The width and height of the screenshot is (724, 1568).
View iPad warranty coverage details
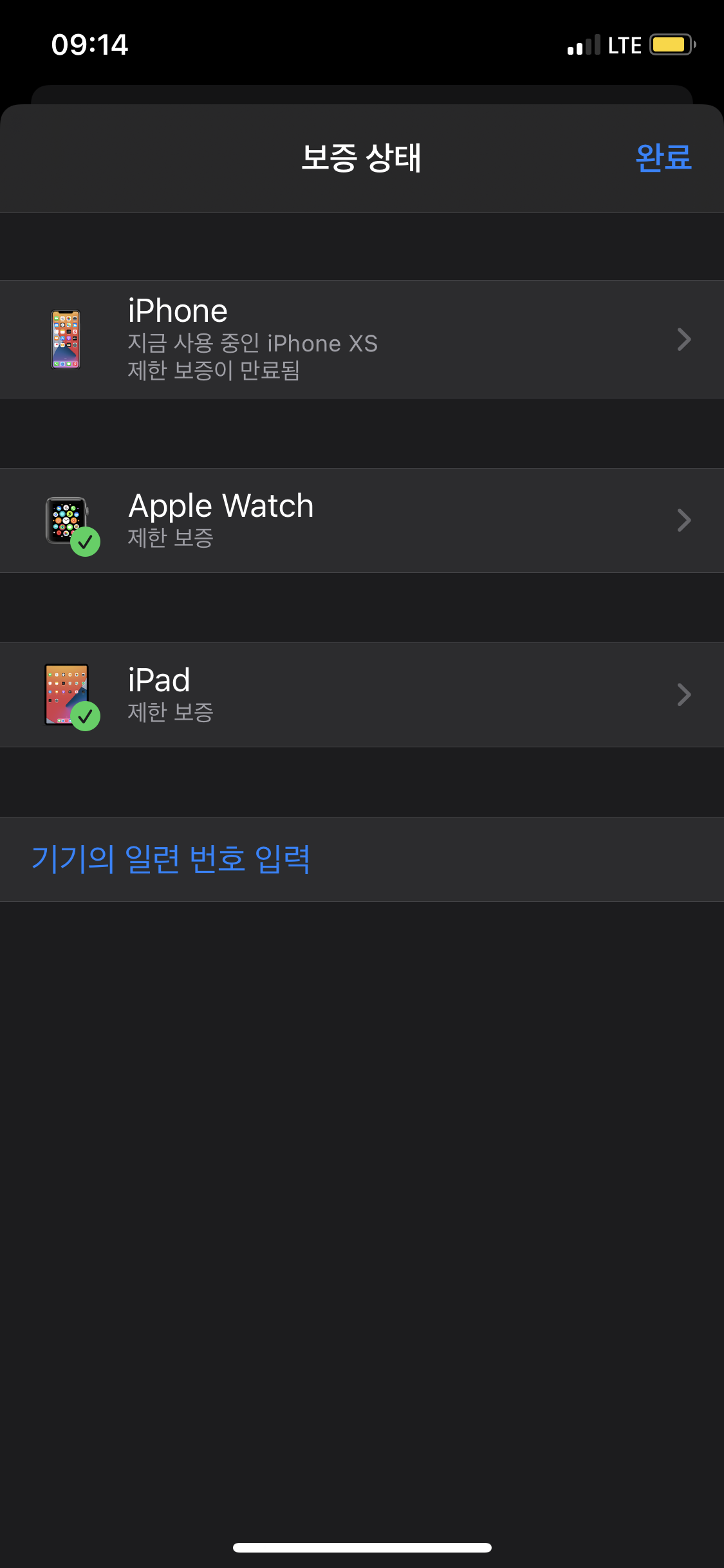362,695
